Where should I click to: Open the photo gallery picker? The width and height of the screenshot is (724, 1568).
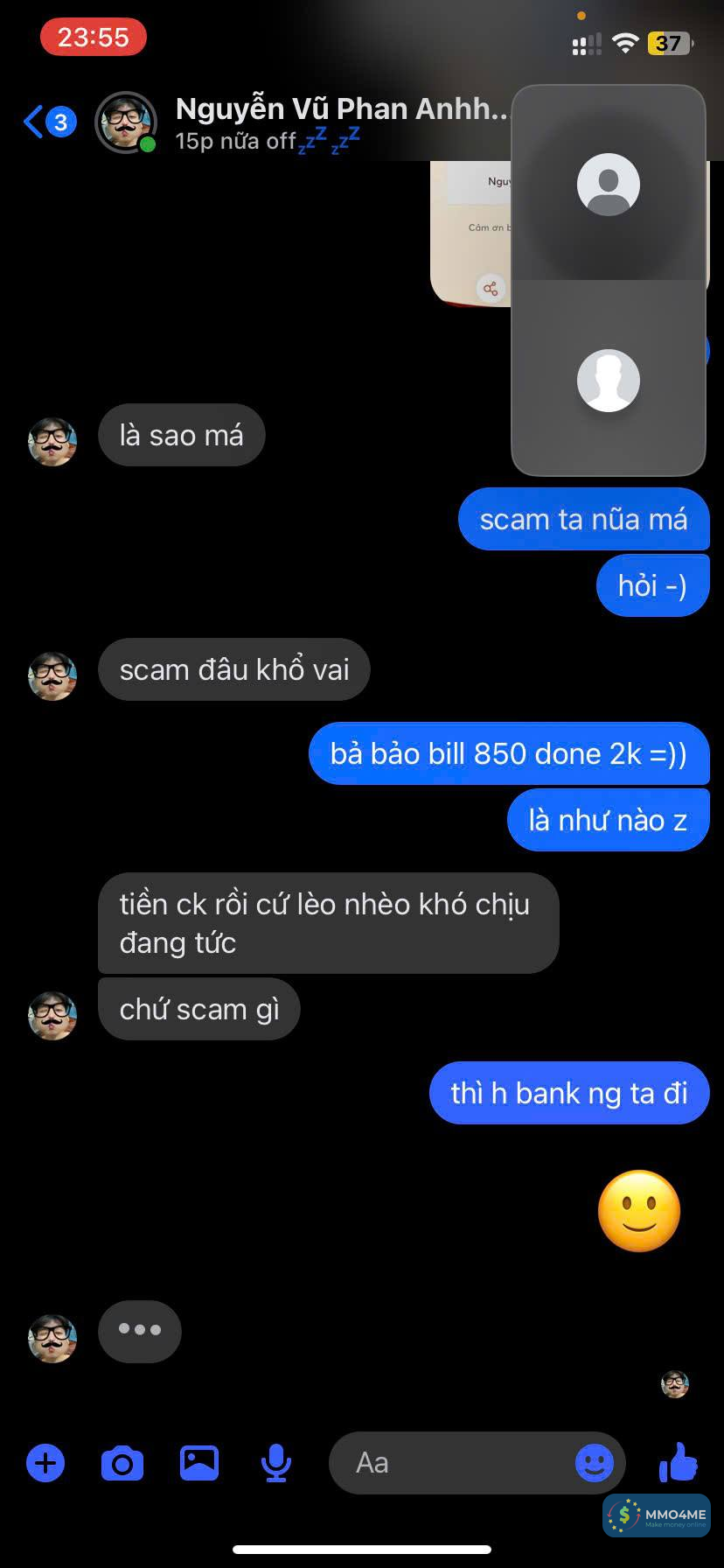[199, 1463]
